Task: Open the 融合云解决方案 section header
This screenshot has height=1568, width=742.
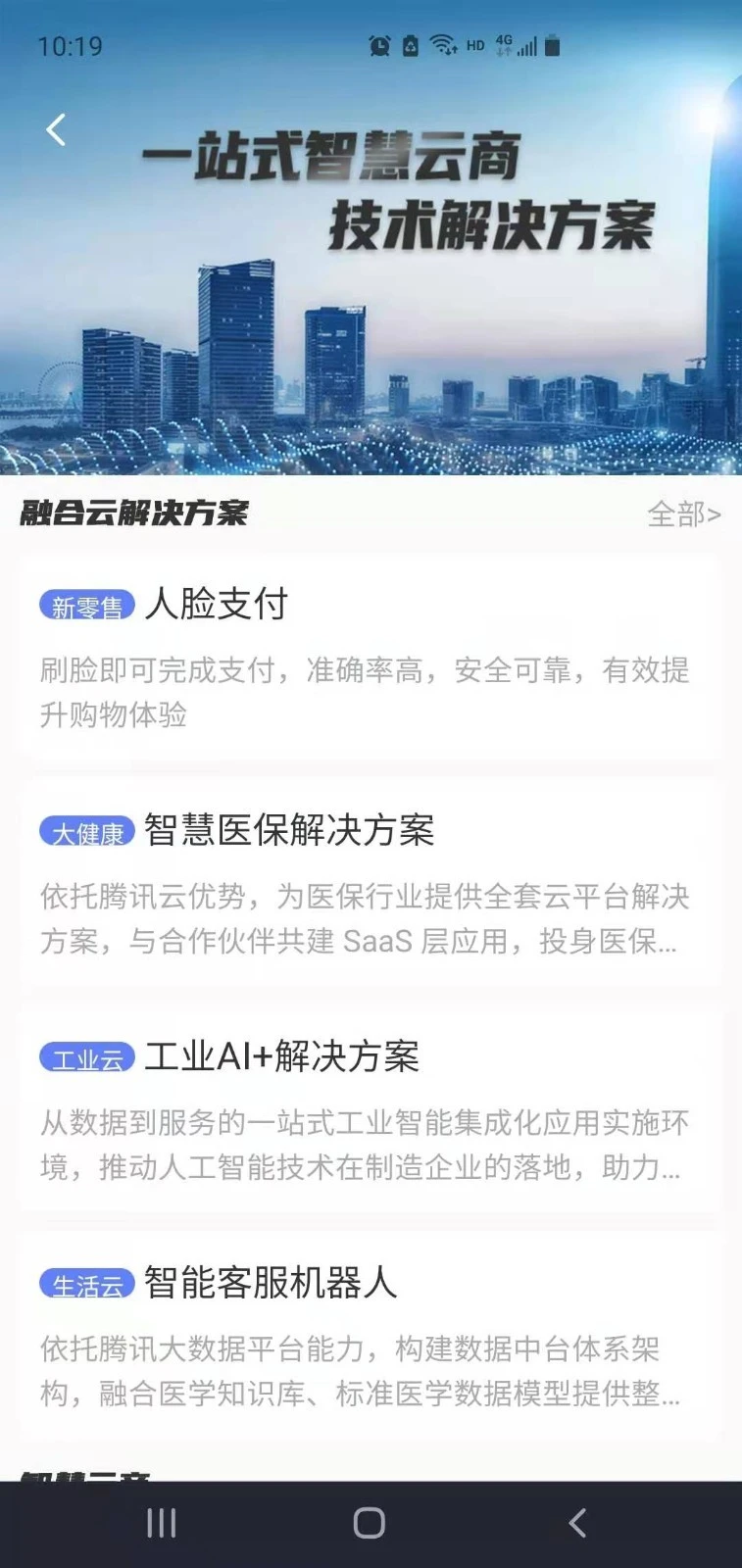Action: [132, 514]
